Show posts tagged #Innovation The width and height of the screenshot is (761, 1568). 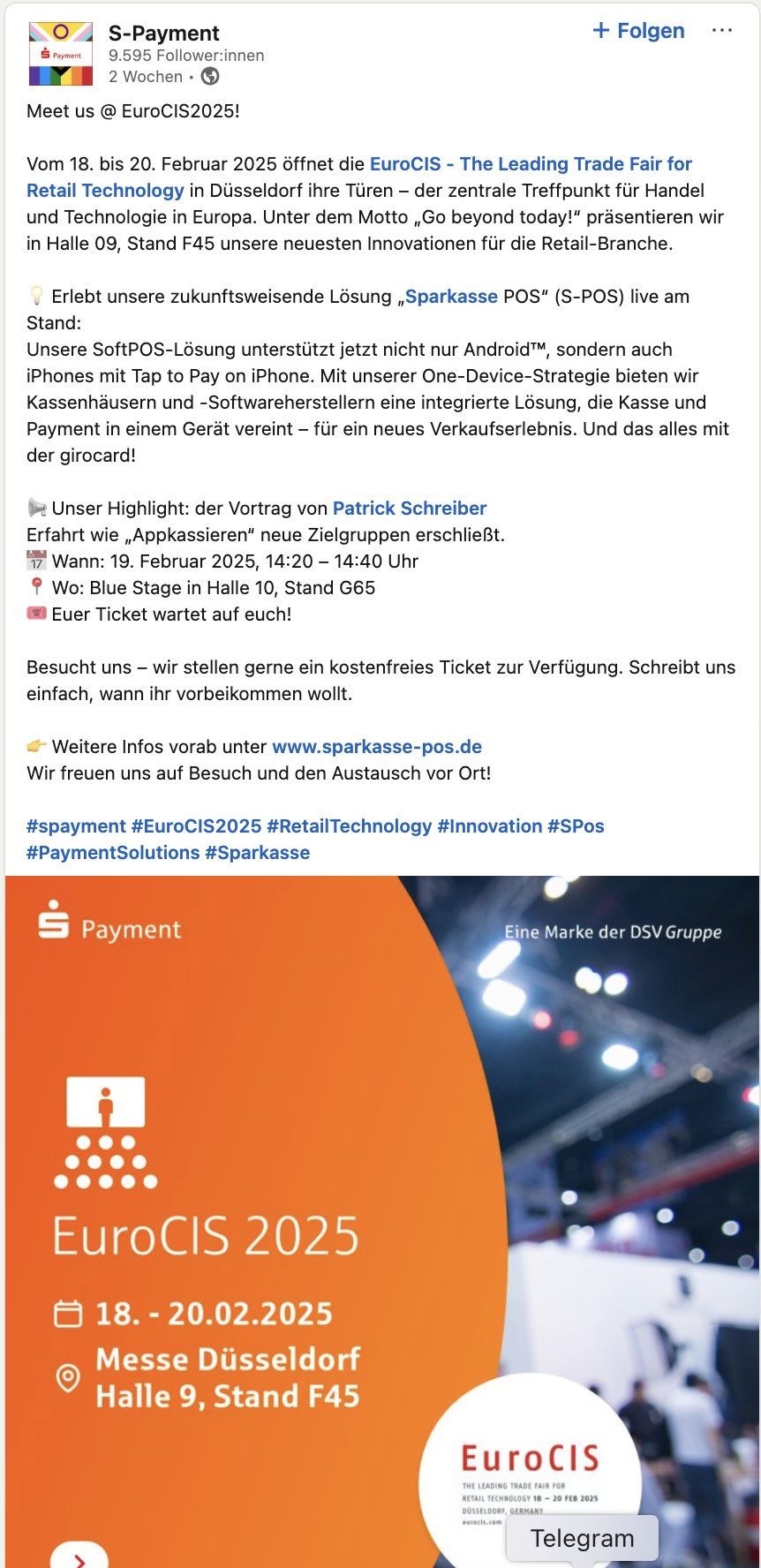click(x=489, y=826)
